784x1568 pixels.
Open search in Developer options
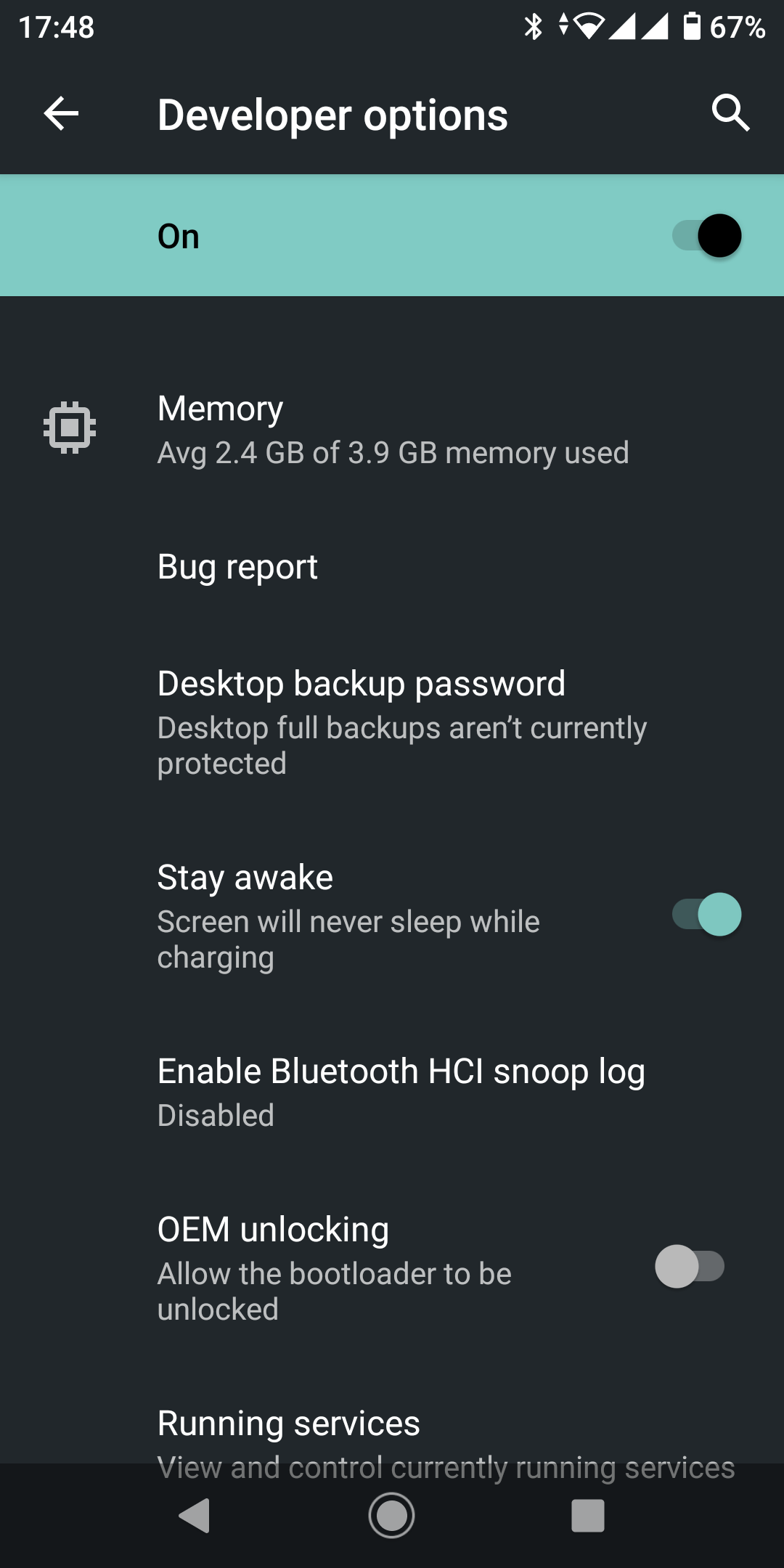coord(730,113)
